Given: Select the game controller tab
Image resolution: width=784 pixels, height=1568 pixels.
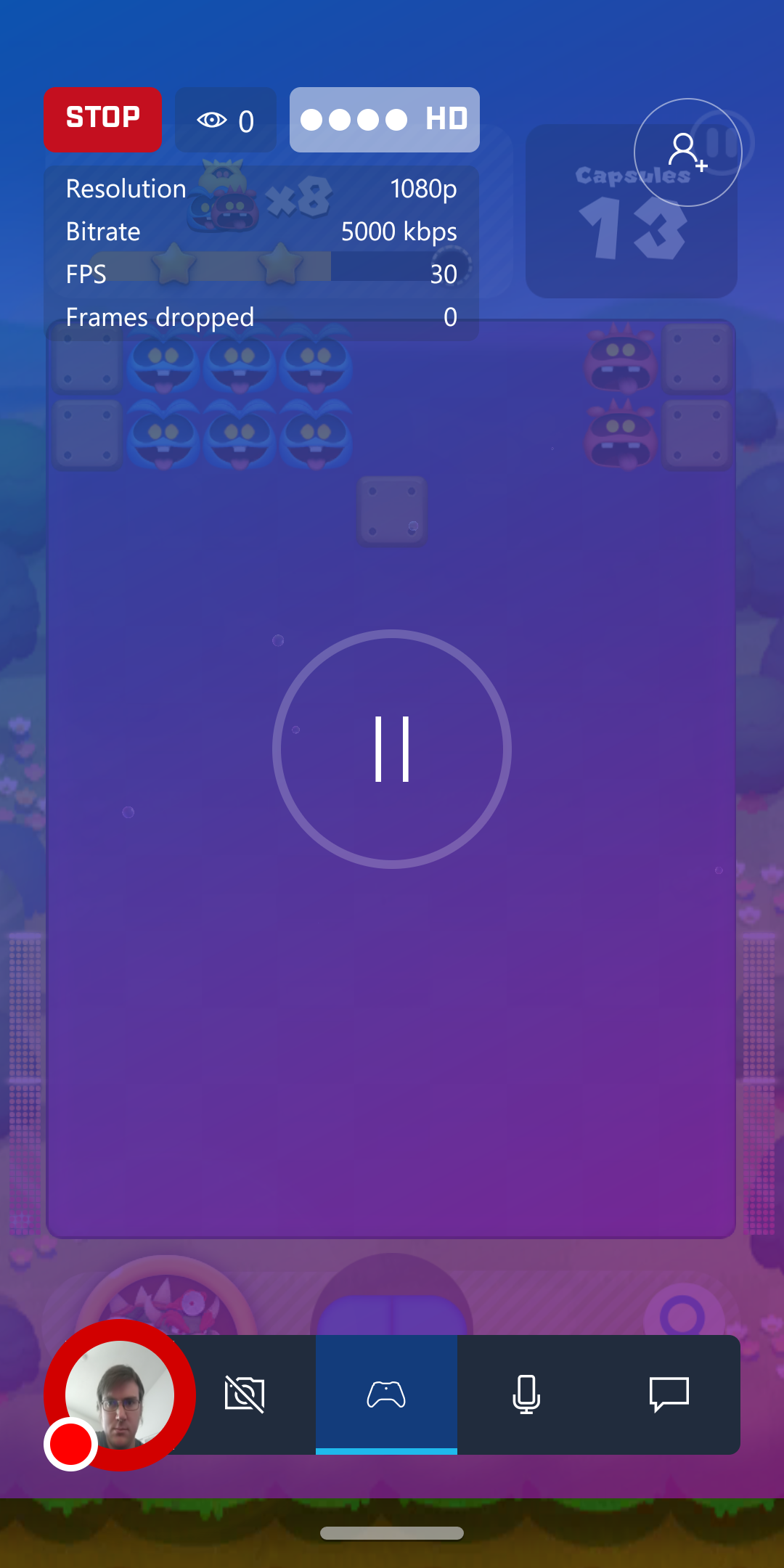Looking at the screenshot, I should (x=386, y=1394).
